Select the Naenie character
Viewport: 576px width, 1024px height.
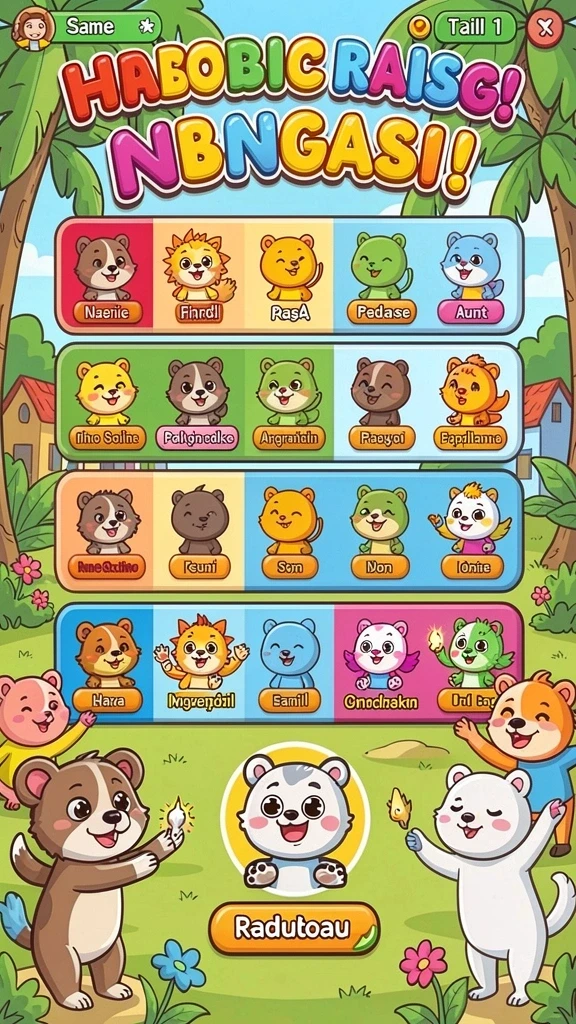[106, 274]
